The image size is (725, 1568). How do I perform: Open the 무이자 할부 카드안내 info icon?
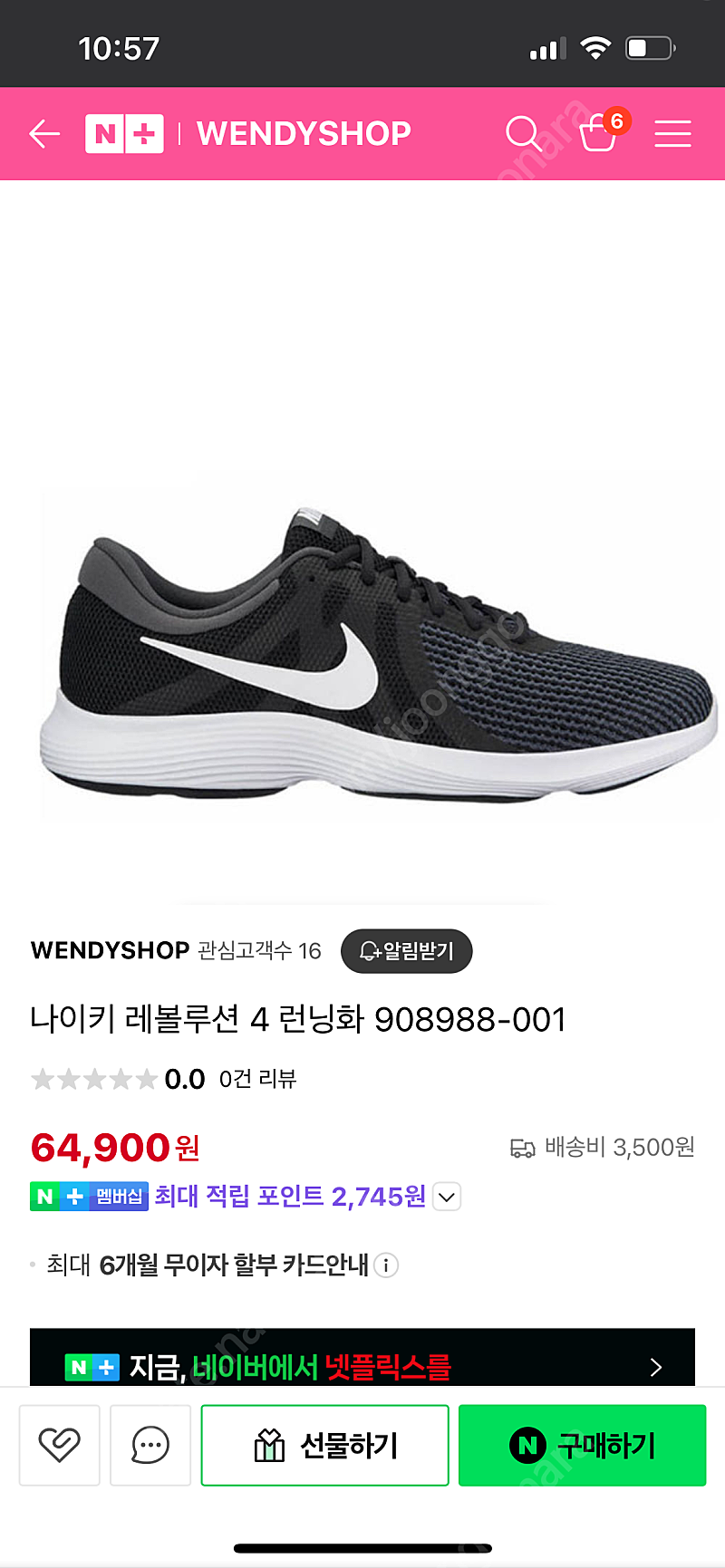(386, 1265)
